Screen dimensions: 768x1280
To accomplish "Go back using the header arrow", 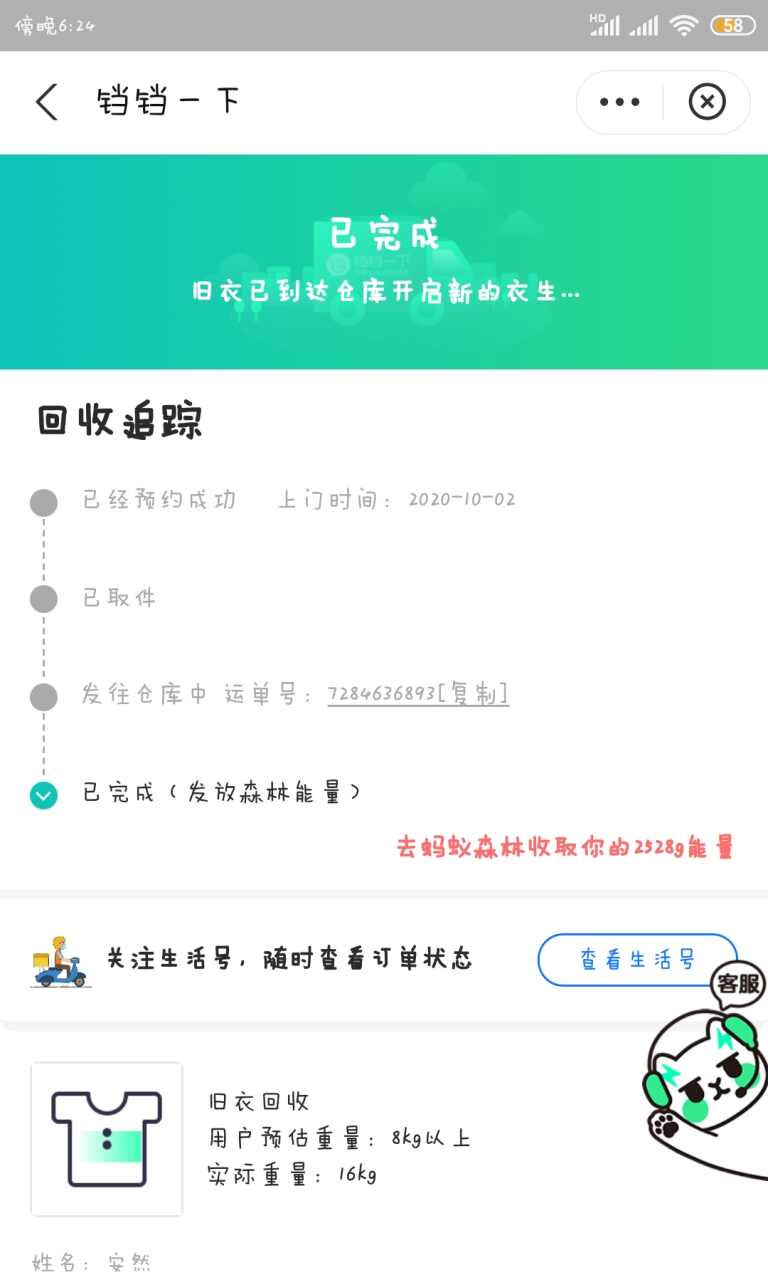I will pos(47,102).
